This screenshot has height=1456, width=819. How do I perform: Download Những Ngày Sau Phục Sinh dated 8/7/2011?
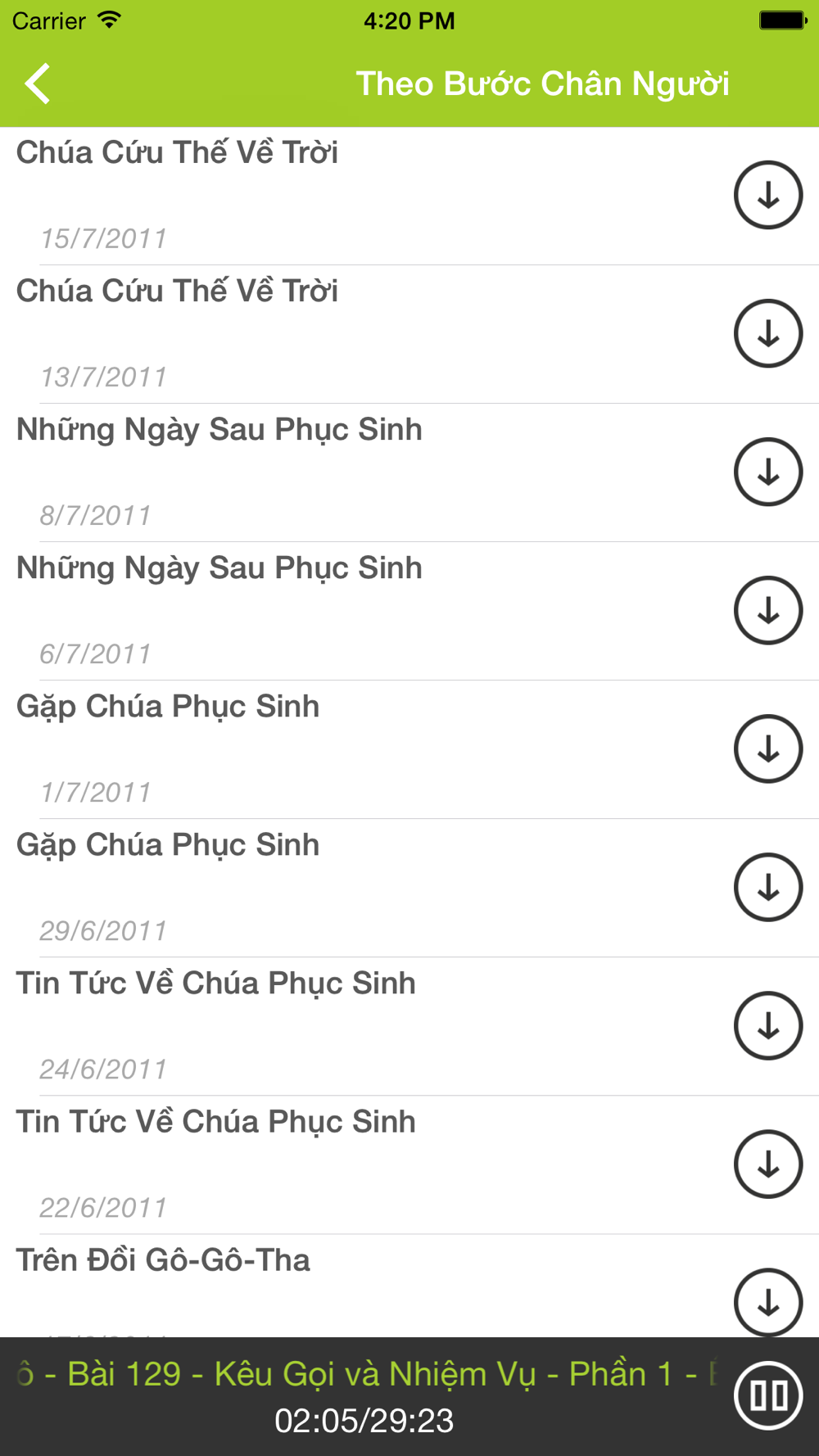768,472
